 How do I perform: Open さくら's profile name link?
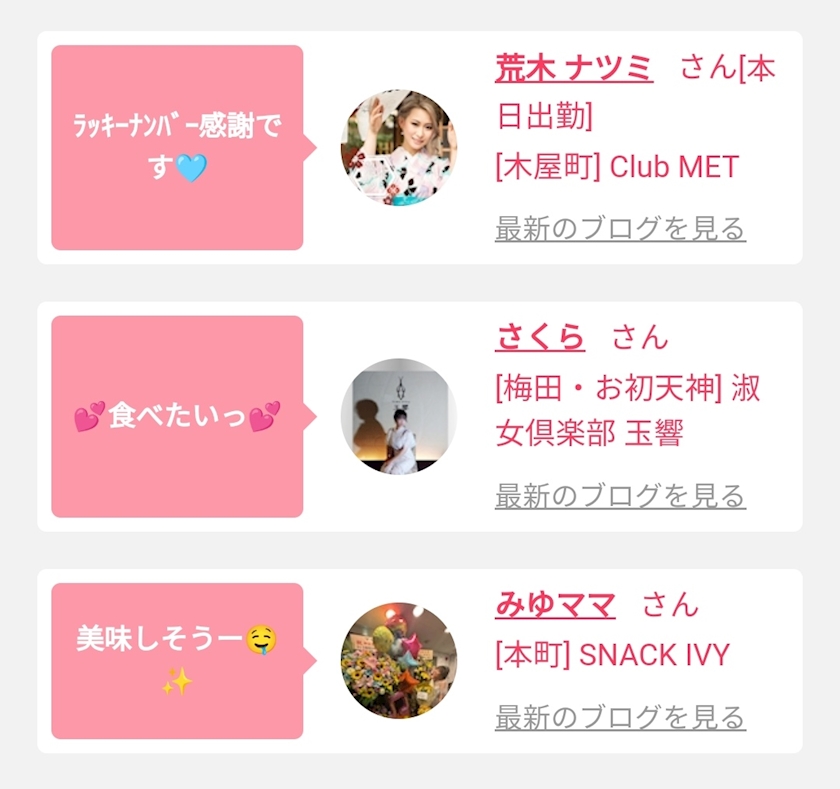coord(540,337)
